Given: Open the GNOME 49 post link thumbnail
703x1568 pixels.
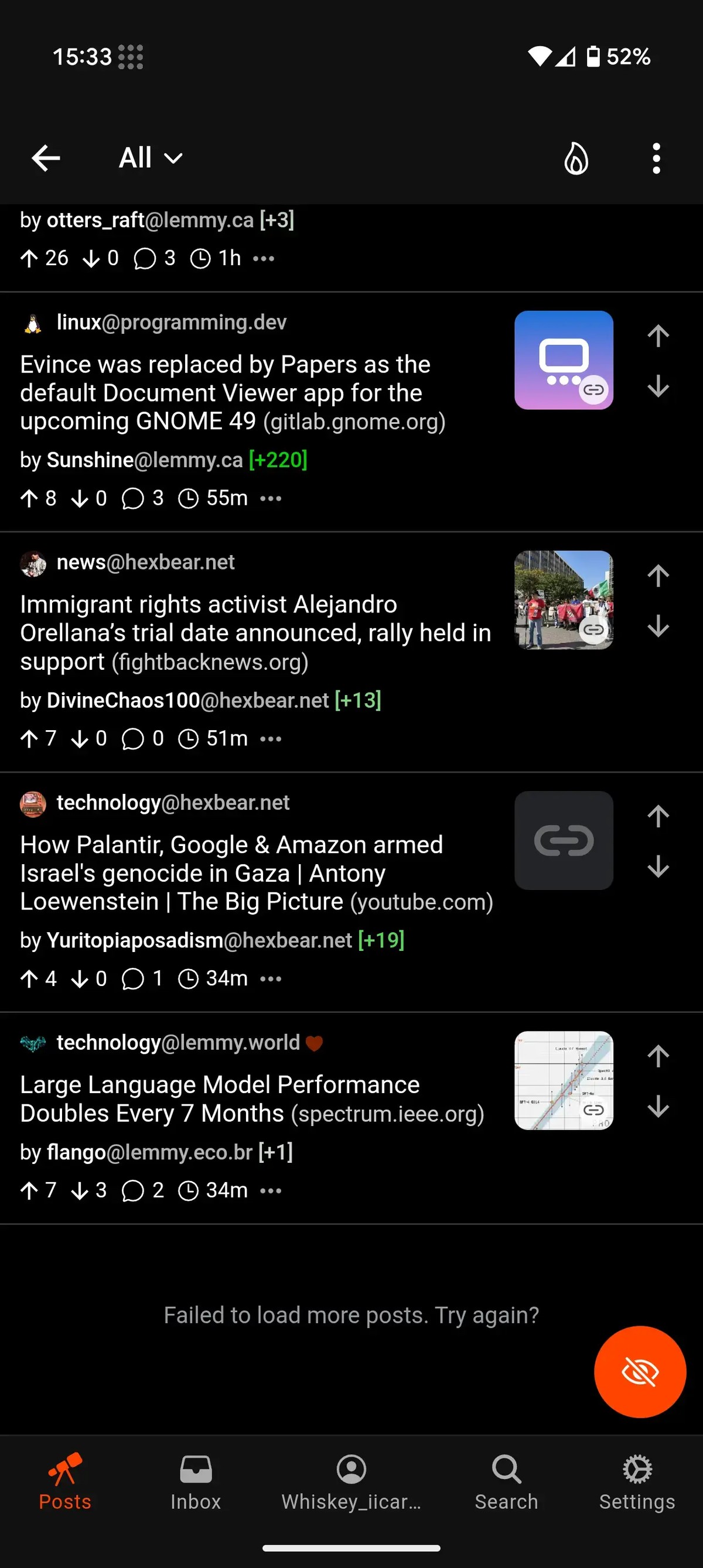Looking at the screenshot, I should tap(564, 360).
